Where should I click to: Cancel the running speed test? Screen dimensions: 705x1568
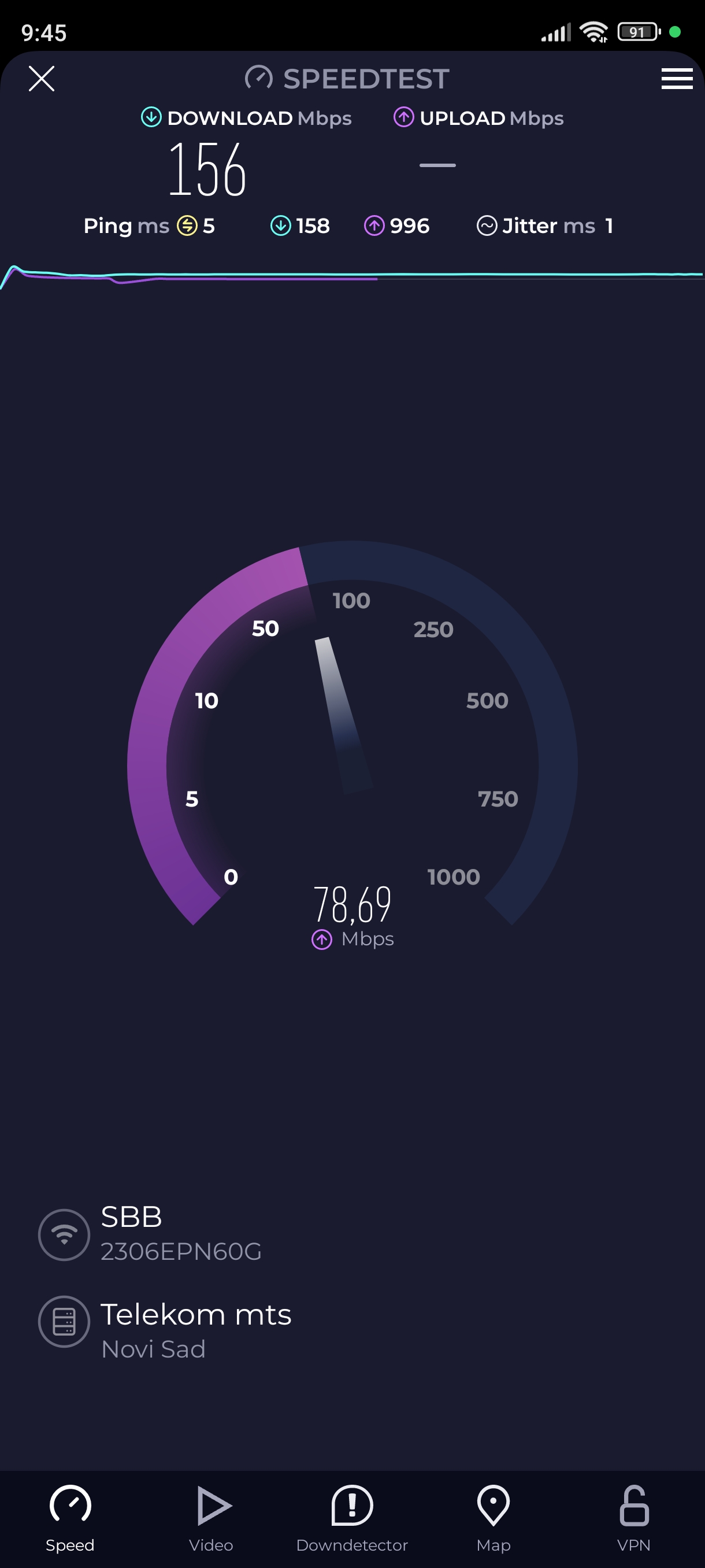coord(42,79)
